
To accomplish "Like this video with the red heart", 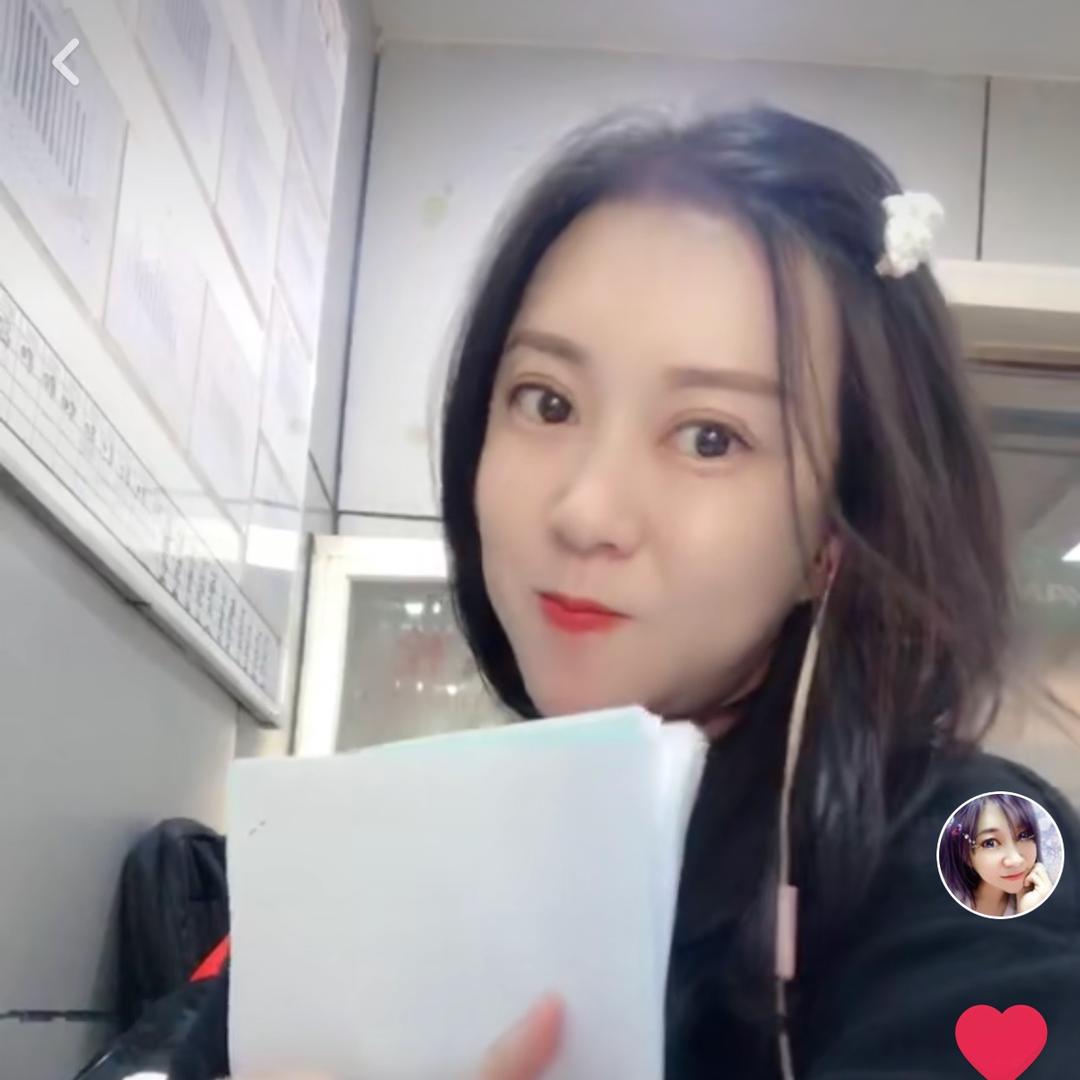I will pyautogui.click(x=1001, y=1041).
